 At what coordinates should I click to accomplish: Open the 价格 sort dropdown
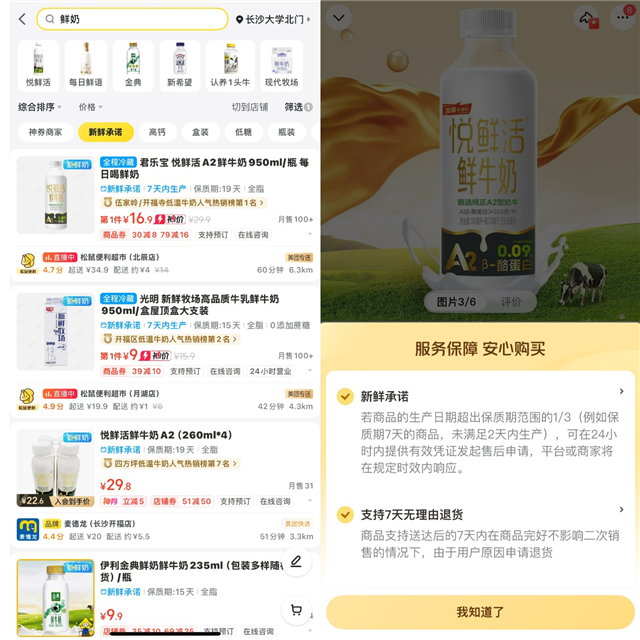pos(90,106)
